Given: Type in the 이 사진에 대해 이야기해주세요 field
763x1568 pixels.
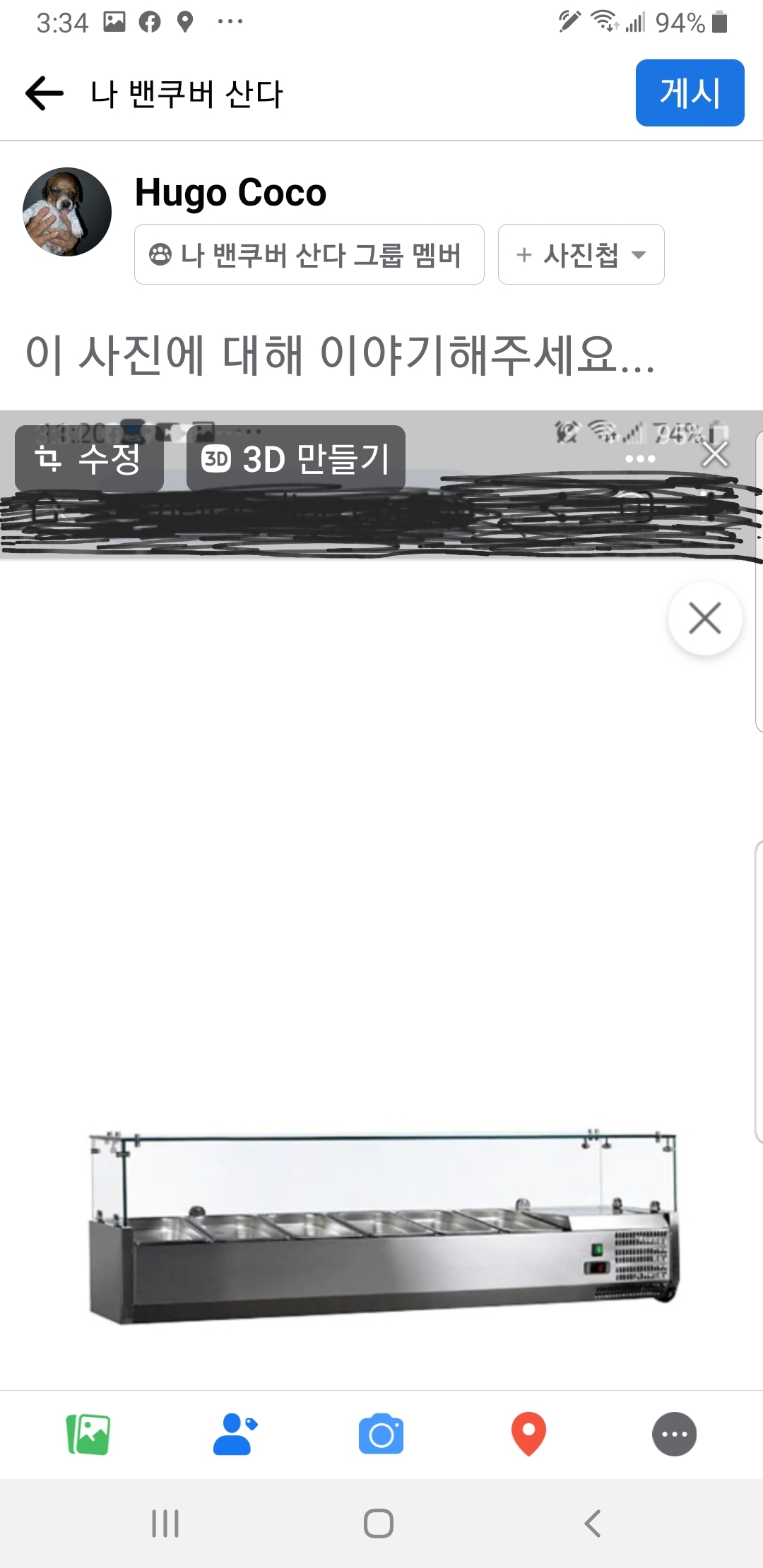Looking at the screenshot, I should [x=341, y=354].
